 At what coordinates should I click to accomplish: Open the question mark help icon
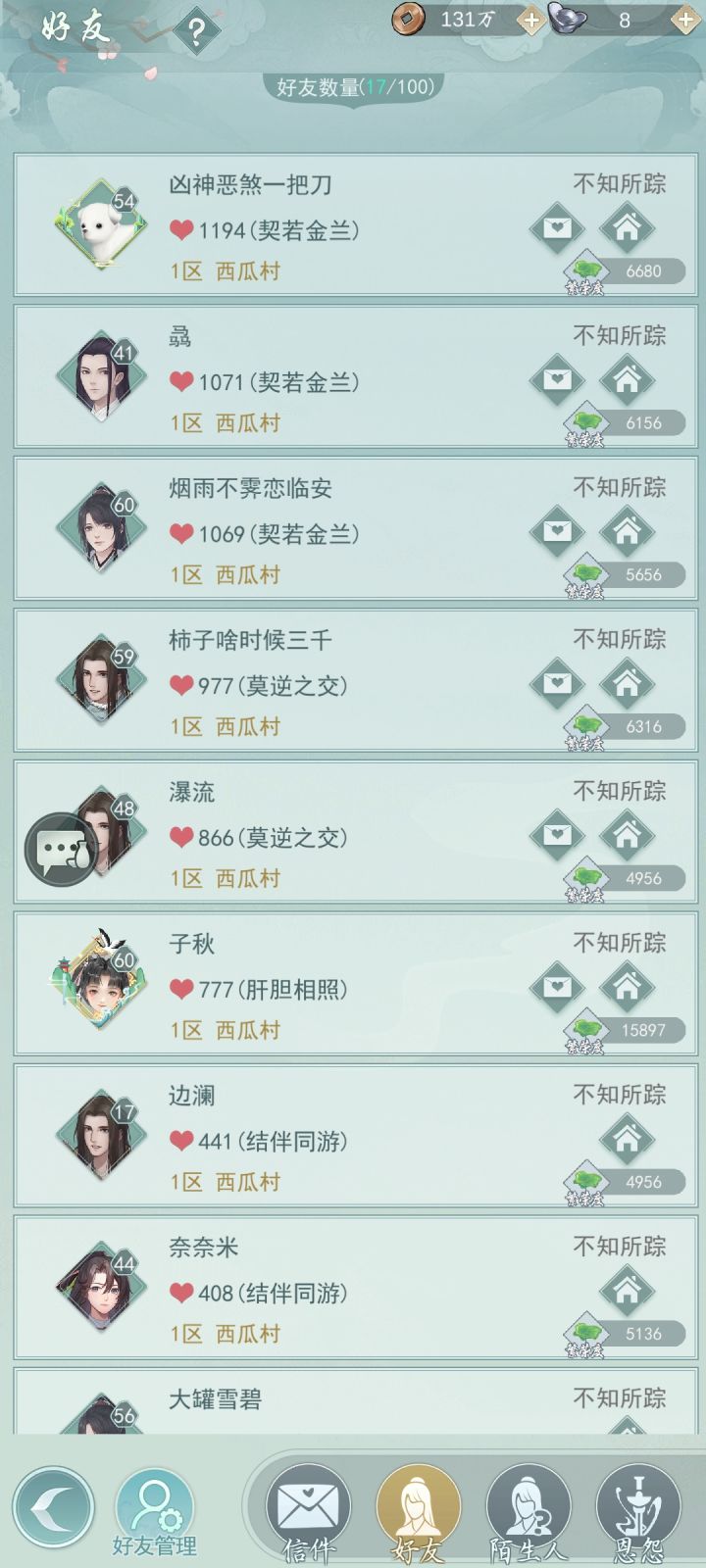tap(196, 32)
